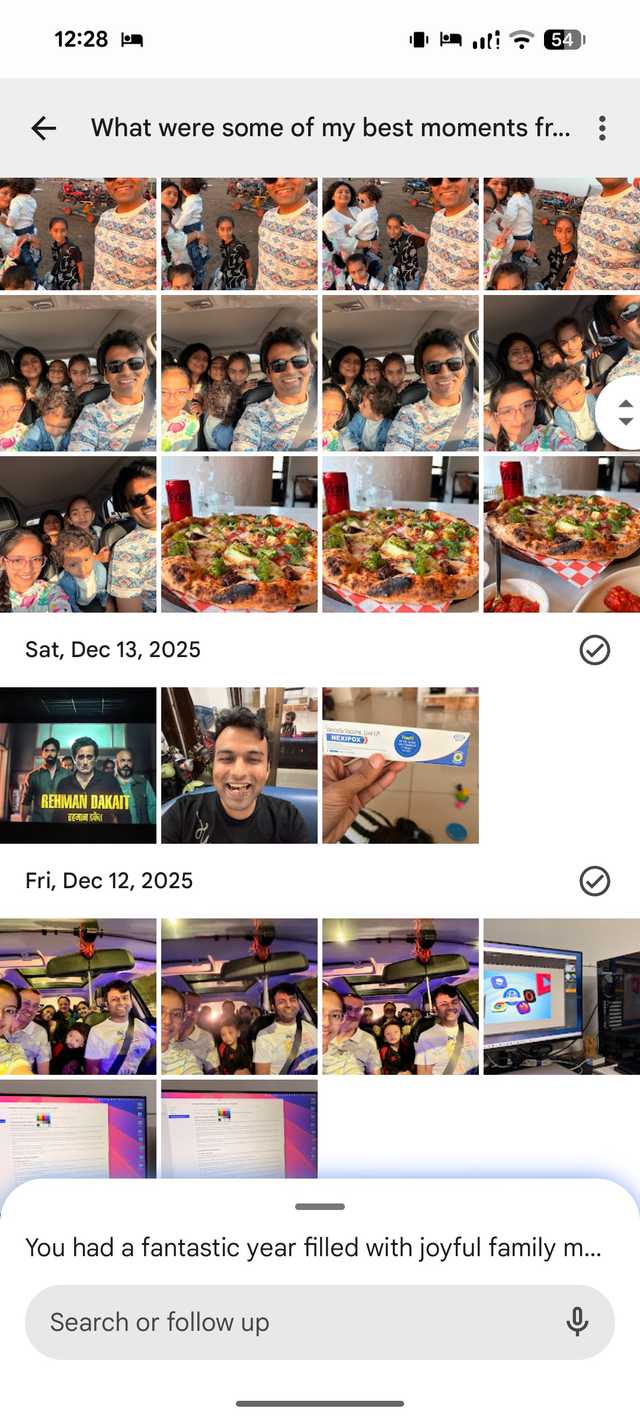
Task: Tap the Search or follow up field
Action: click(290, 1322)
